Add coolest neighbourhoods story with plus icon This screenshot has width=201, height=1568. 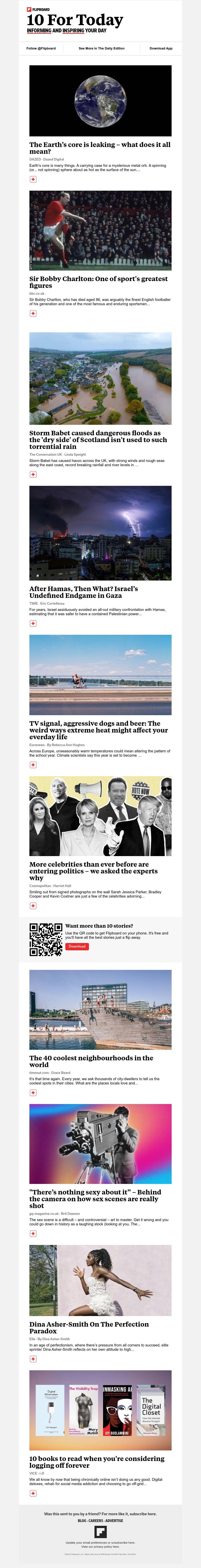pyautogui.click(x=33, y=1093)
